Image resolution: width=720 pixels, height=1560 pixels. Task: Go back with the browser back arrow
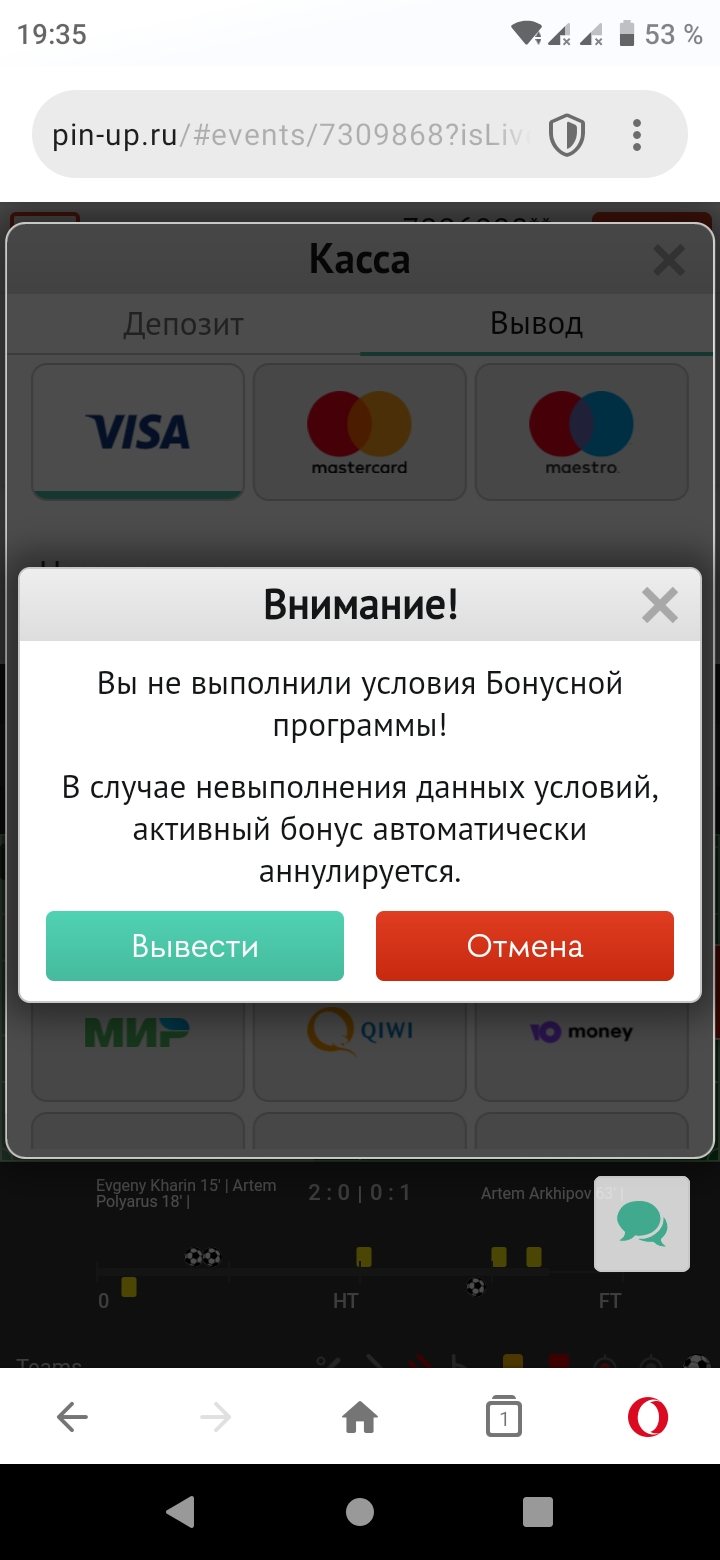click(x=72, y=1416)
